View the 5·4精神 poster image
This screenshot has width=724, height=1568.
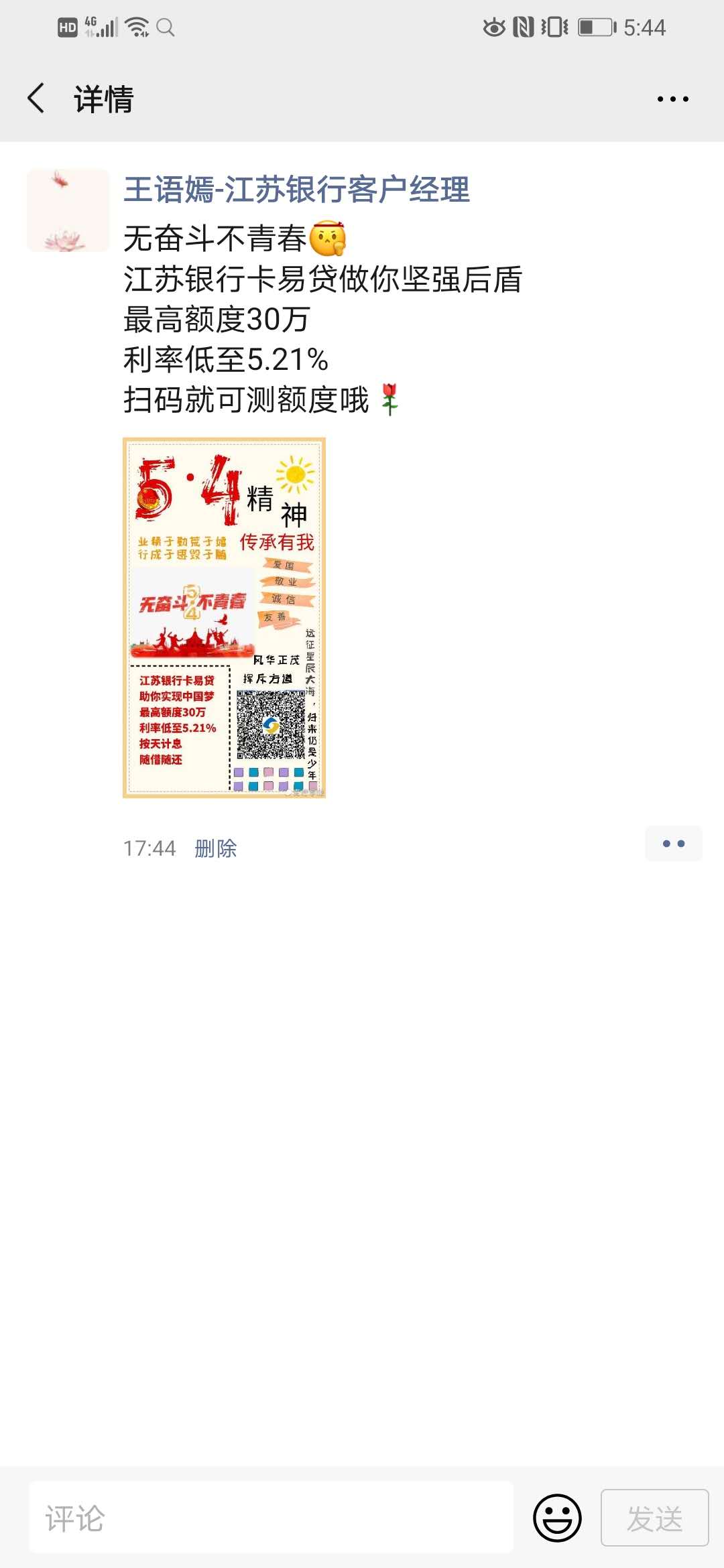point(224,617)
